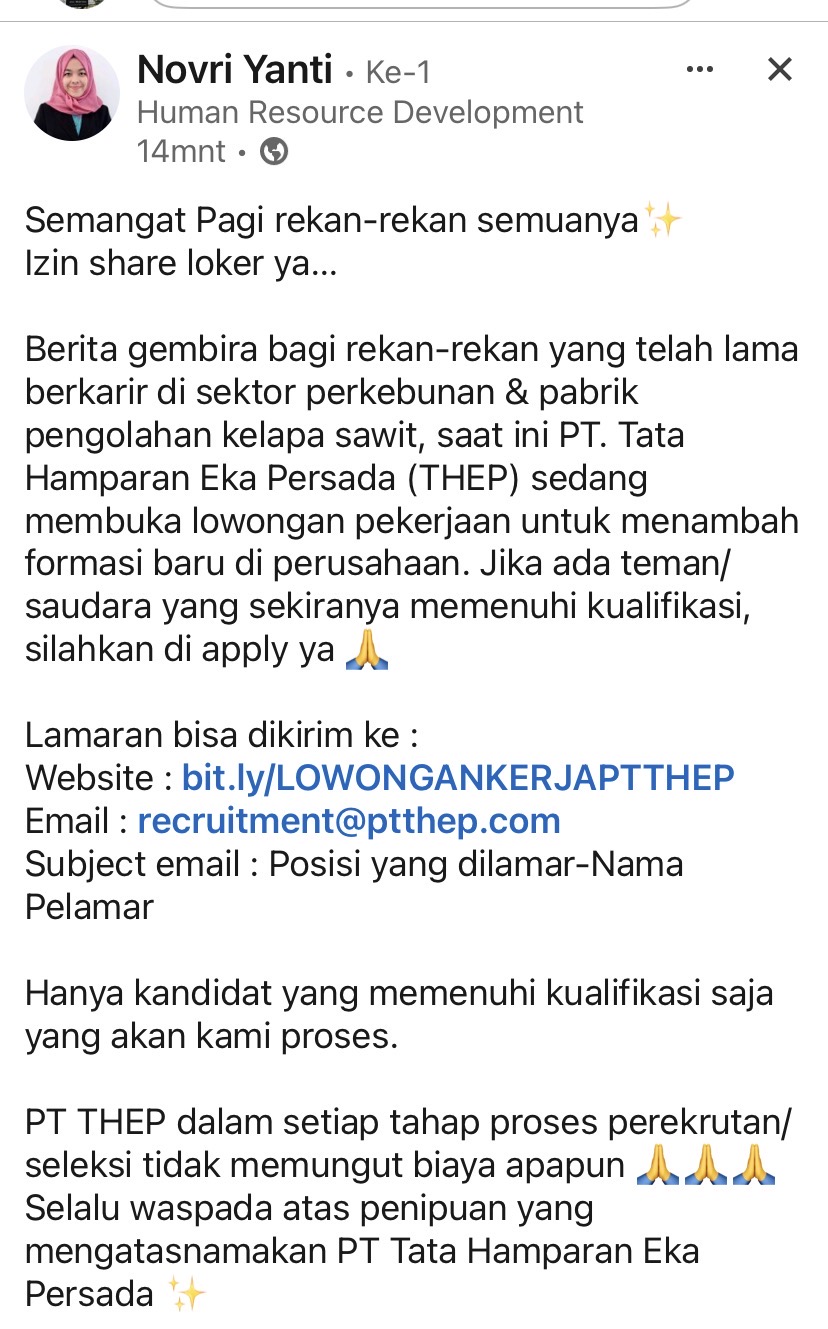
Task: Open the post's three-dot overflow menu
Action: pos(699,69)
